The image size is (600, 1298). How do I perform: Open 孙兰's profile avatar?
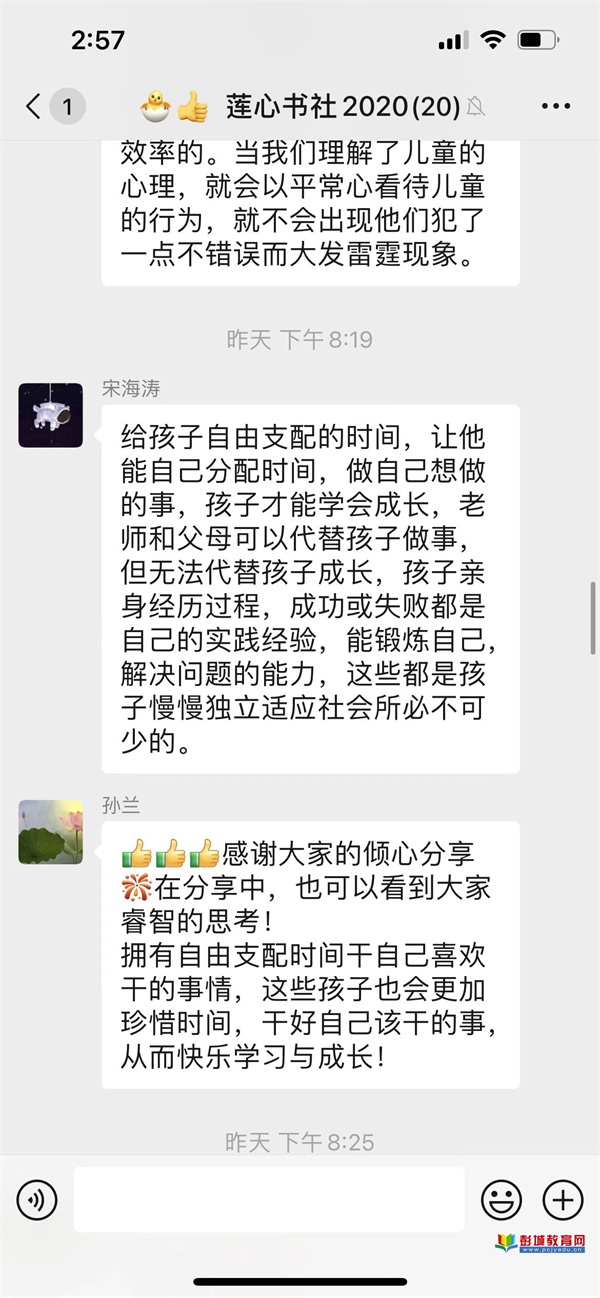pos(50,831)
